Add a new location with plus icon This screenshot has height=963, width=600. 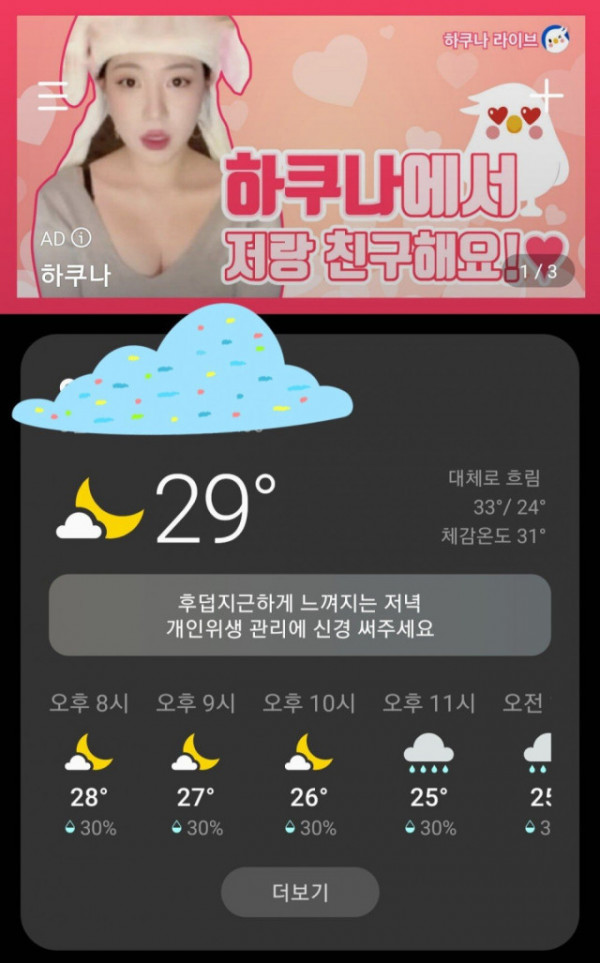tap(548, 97)
